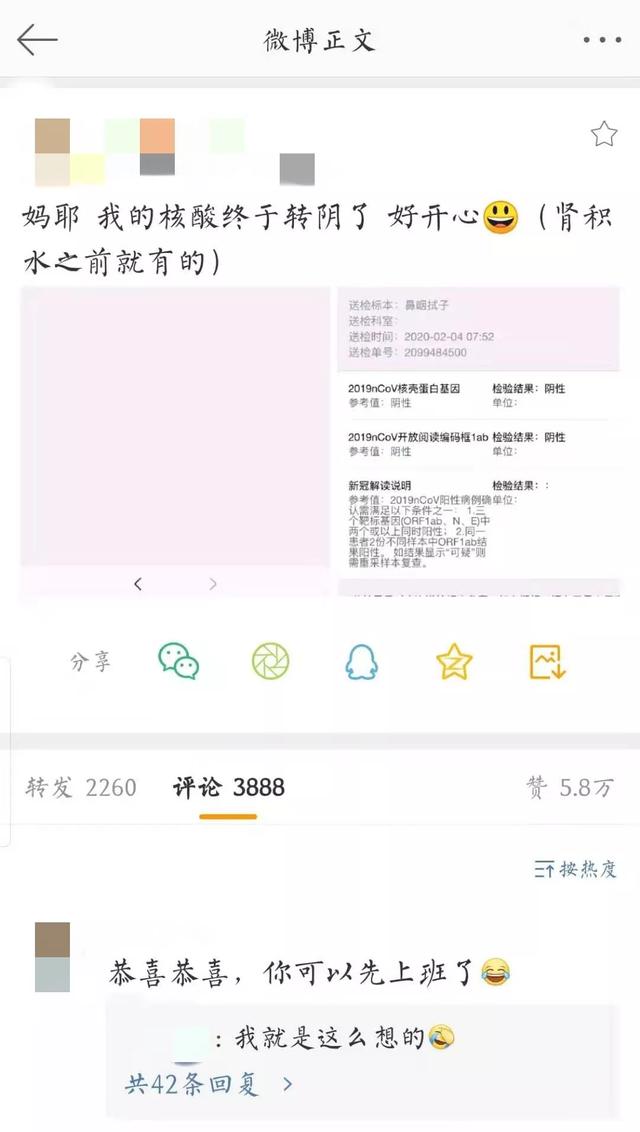Share the post to WeChat Moments

pos(270,661)
